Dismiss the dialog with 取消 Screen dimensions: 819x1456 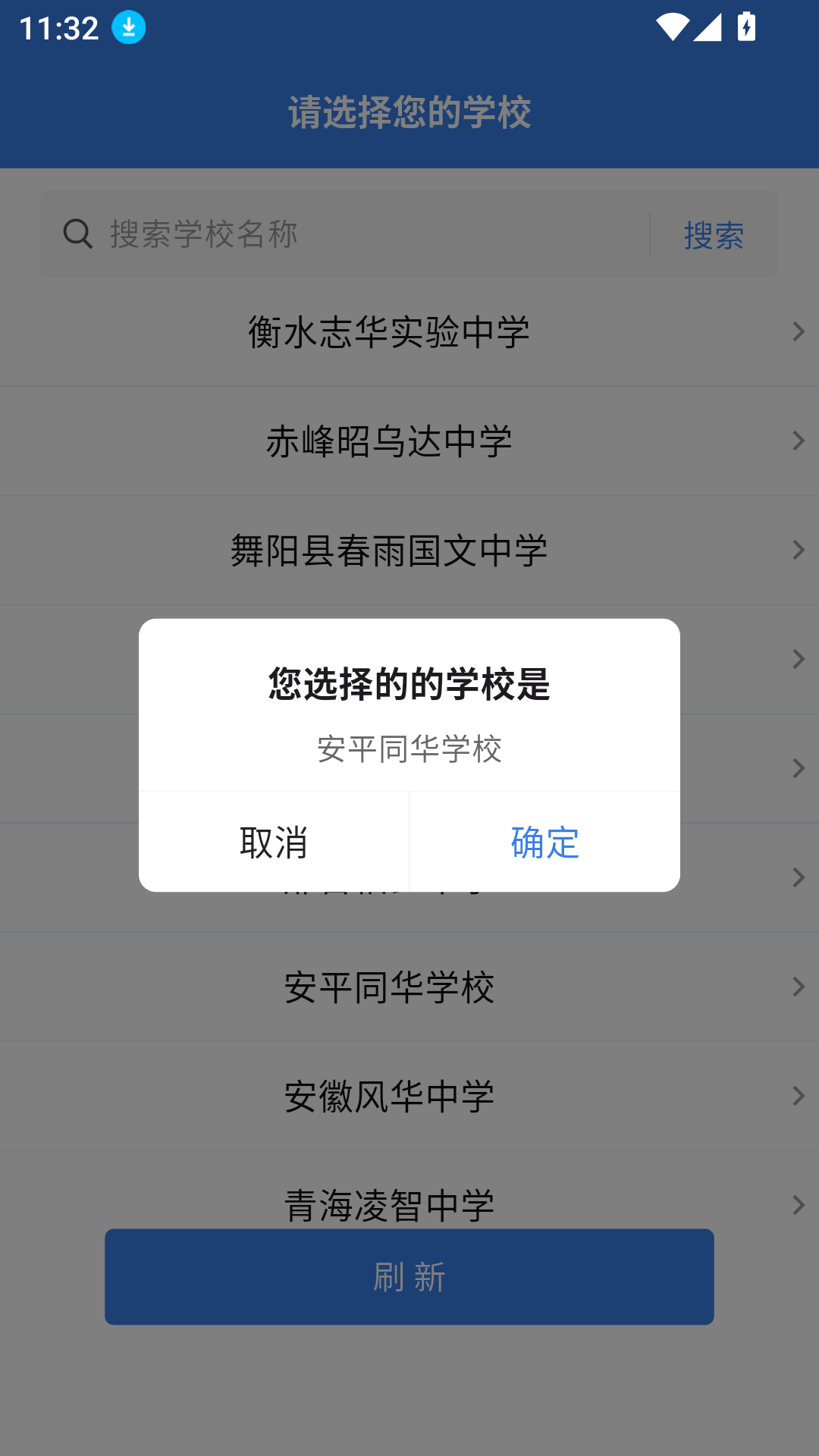pyautogui.click(x=273, y=842)
